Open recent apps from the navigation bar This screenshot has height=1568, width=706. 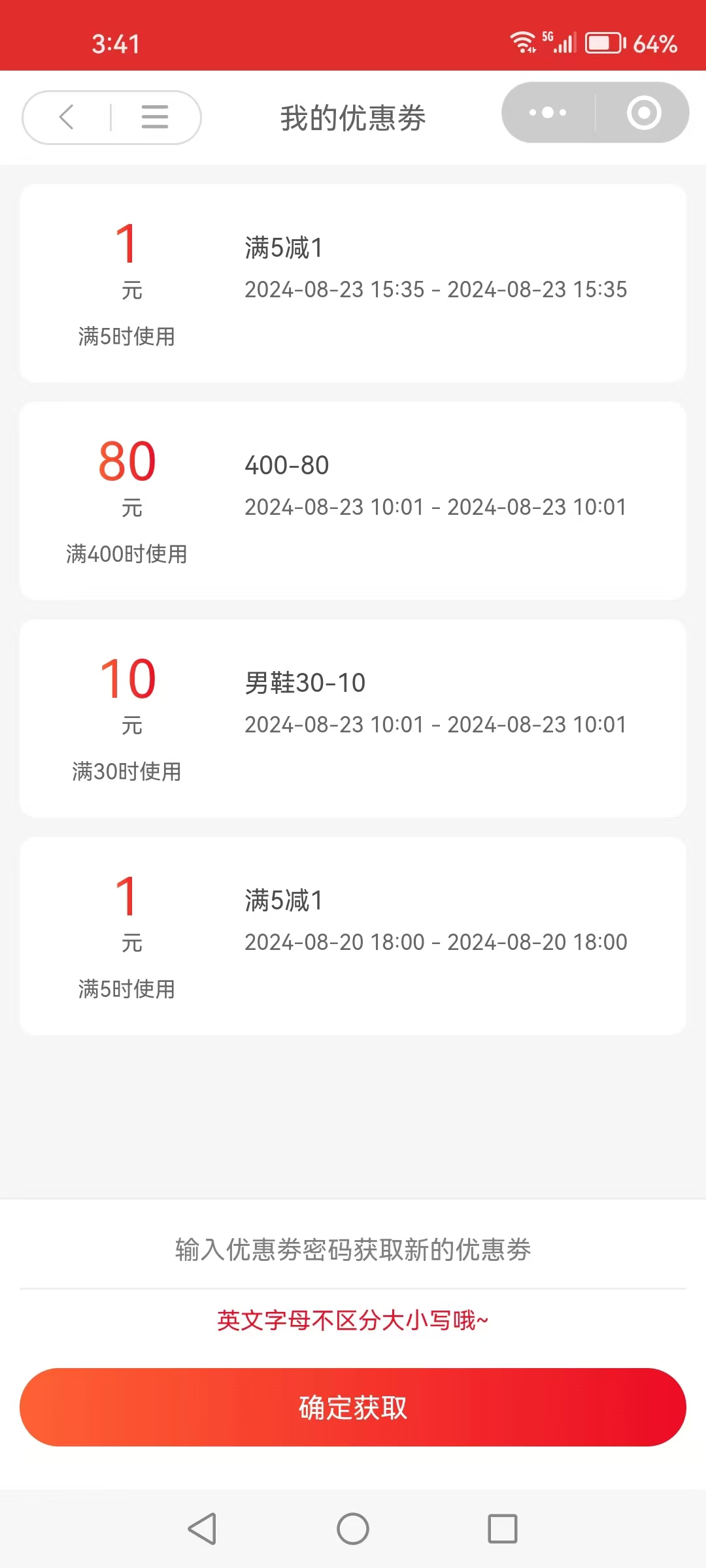click(503, 1529)
